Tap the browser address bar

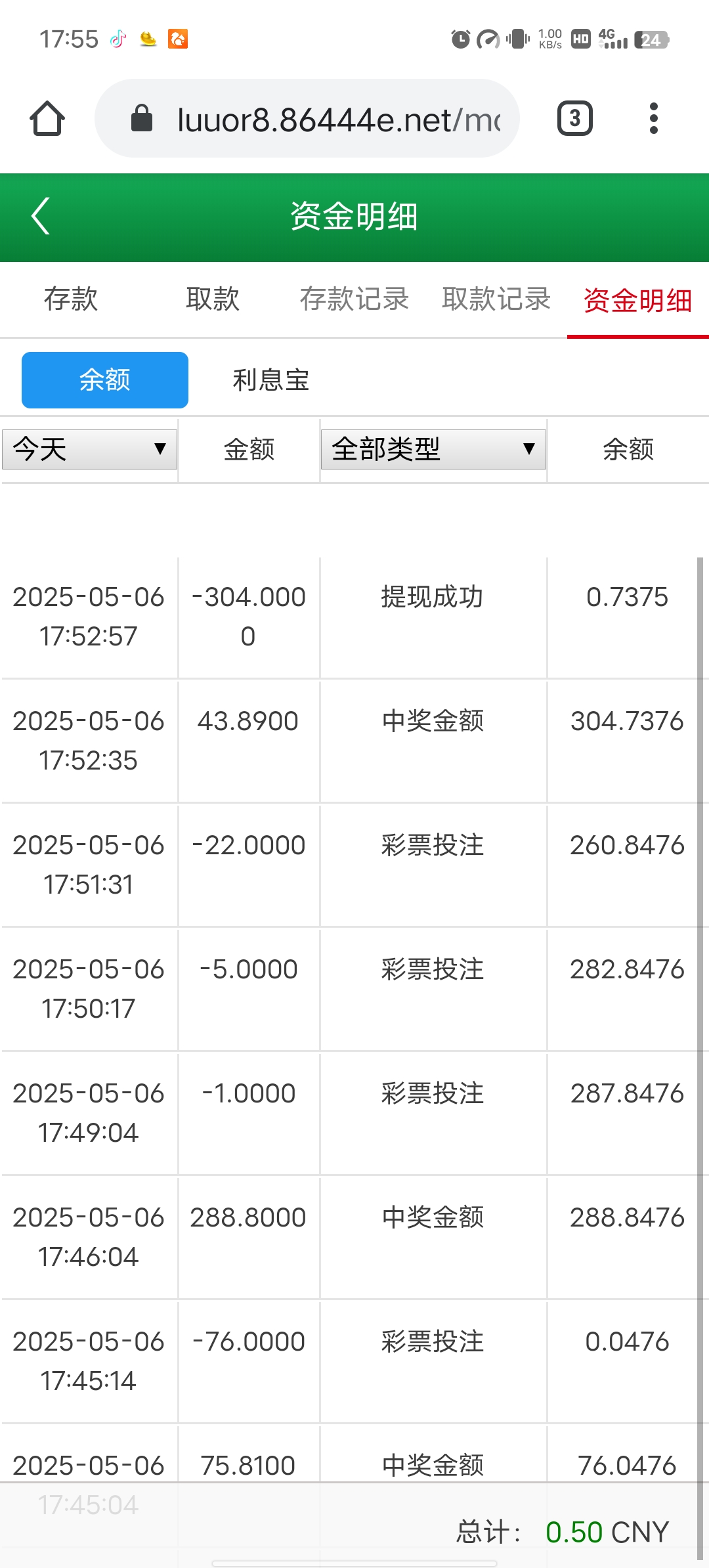307,119
